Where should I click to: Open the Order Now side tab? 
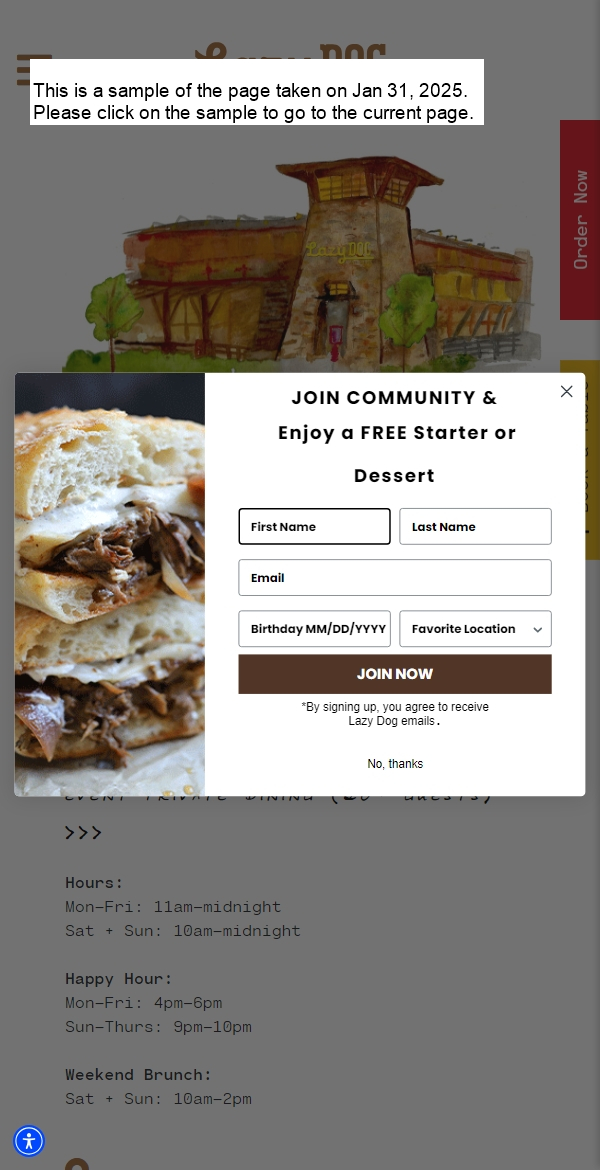(x=580, y=220)
